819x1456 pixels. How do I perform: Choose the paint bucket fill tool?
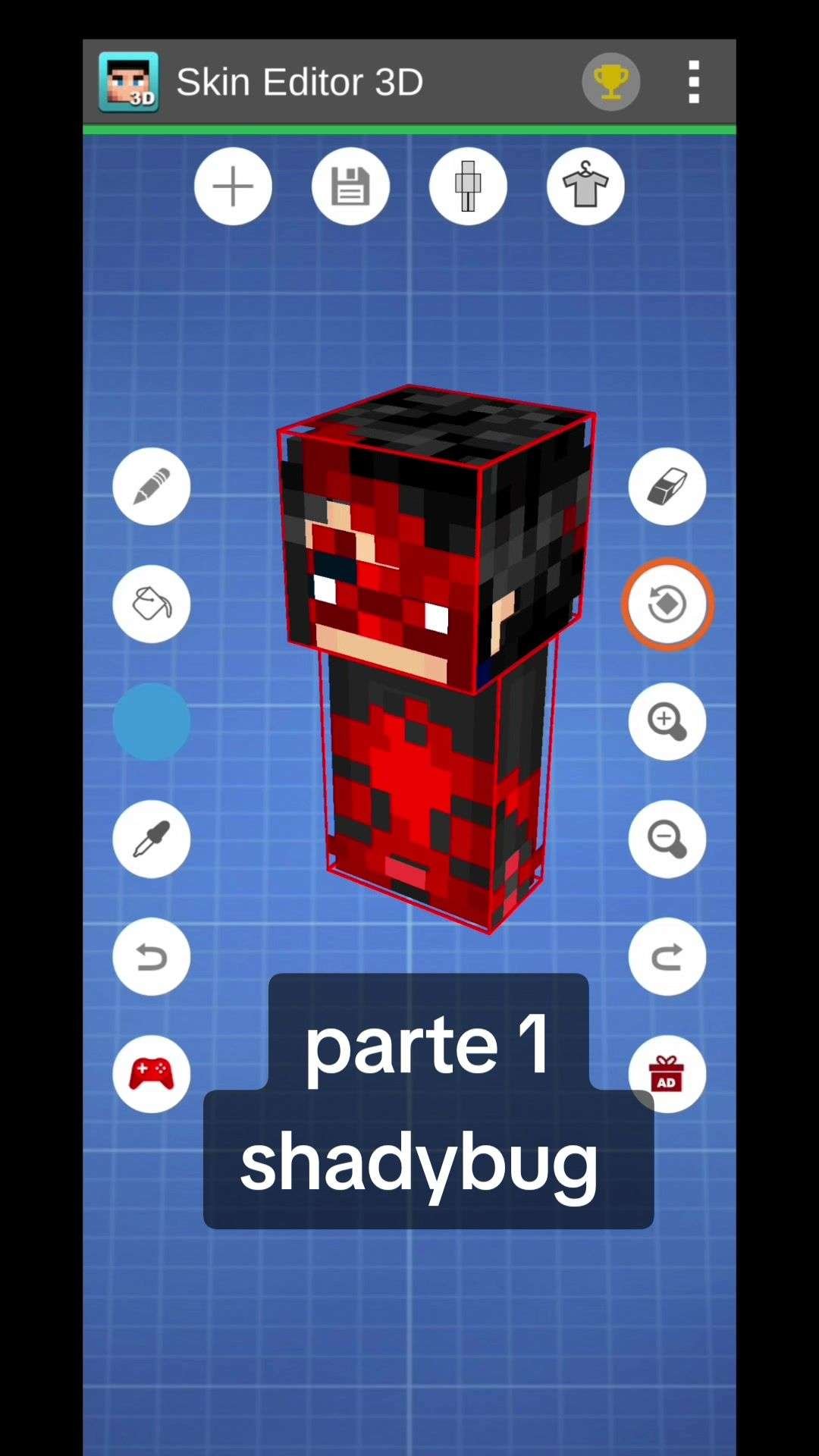point(152,604)
